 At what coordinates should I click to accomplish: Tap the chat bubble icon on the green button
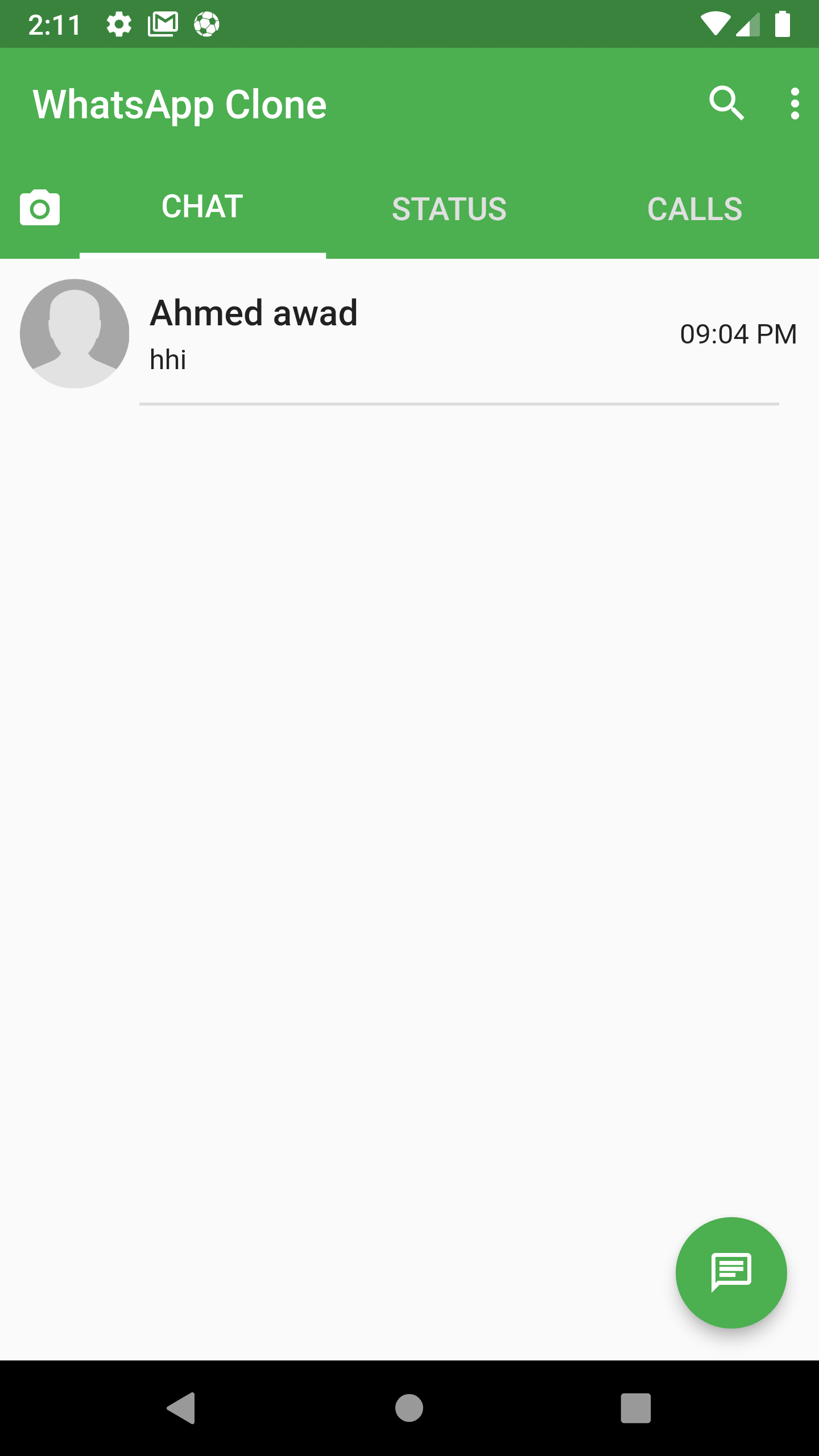tap(731, 1273)
